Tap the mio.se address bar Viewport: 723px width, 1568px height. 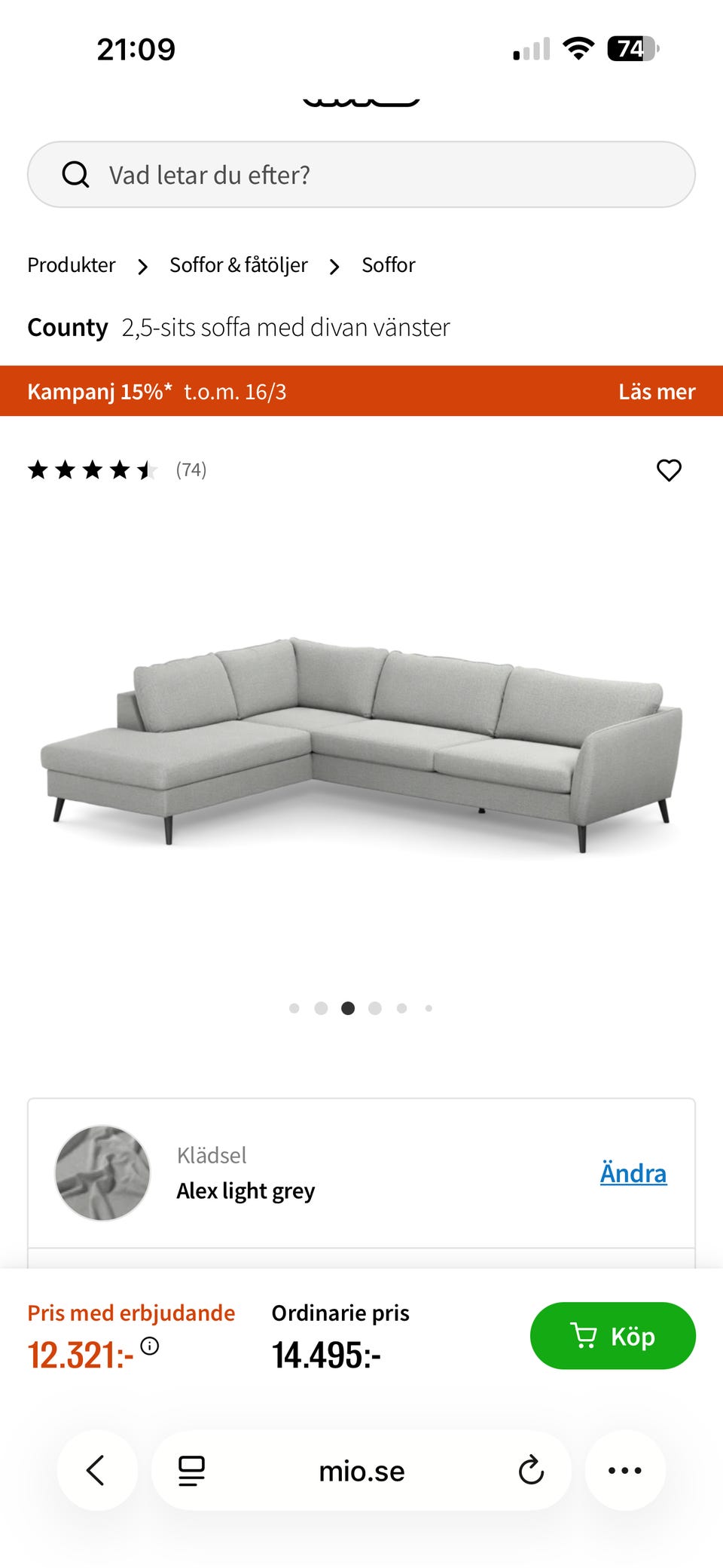361,1470
